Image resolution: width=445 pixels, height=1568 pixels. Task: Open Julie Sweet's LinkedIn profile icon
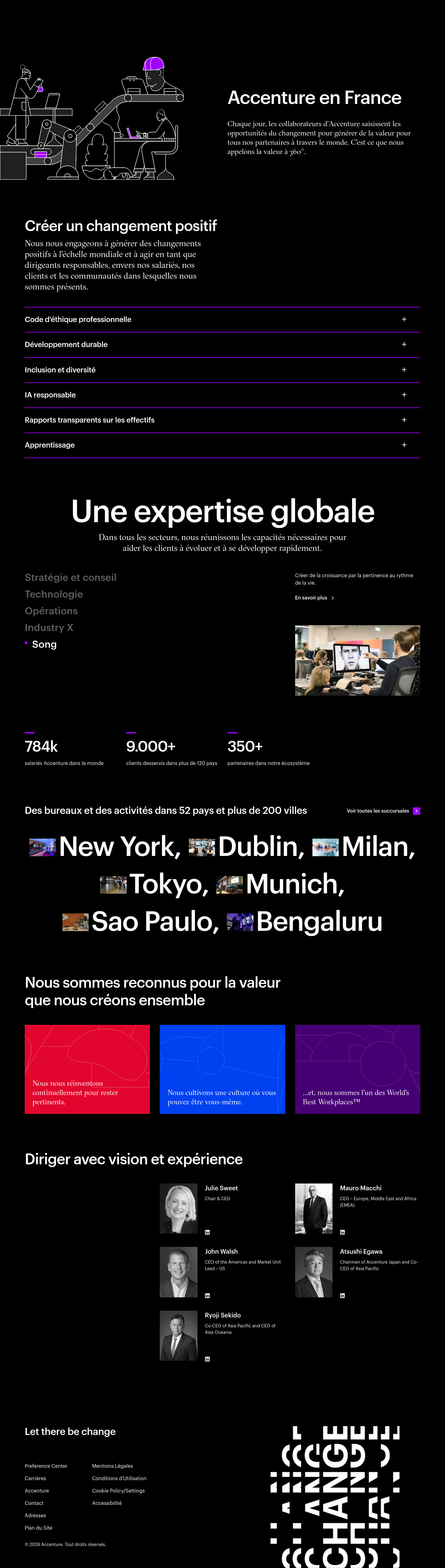coord(207,1232)
